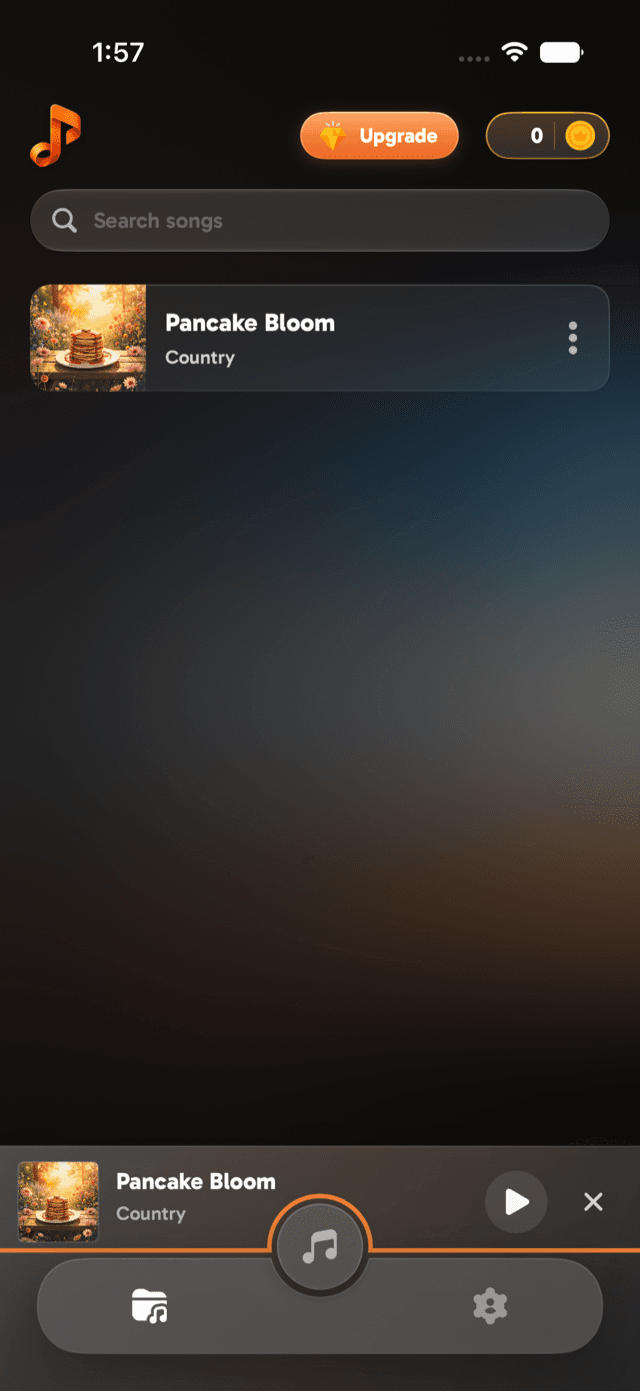The width and height of the screenshot is (640, 1391).
Task: Tap the center music note button
Action: (320, 1247)
